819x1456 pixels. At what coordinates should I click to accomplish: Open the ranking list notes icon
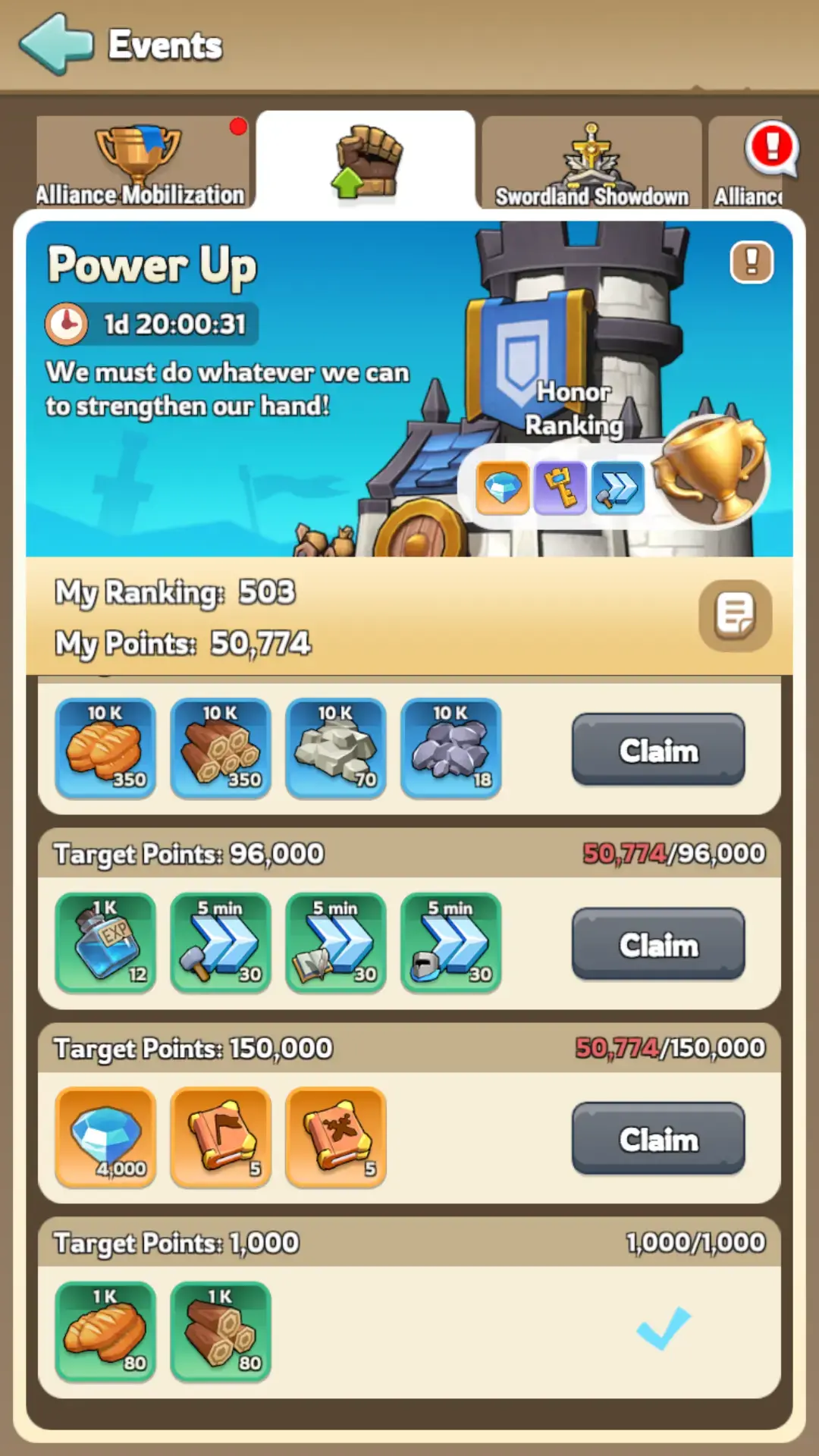pyautogui.click(x=735, y=615)
